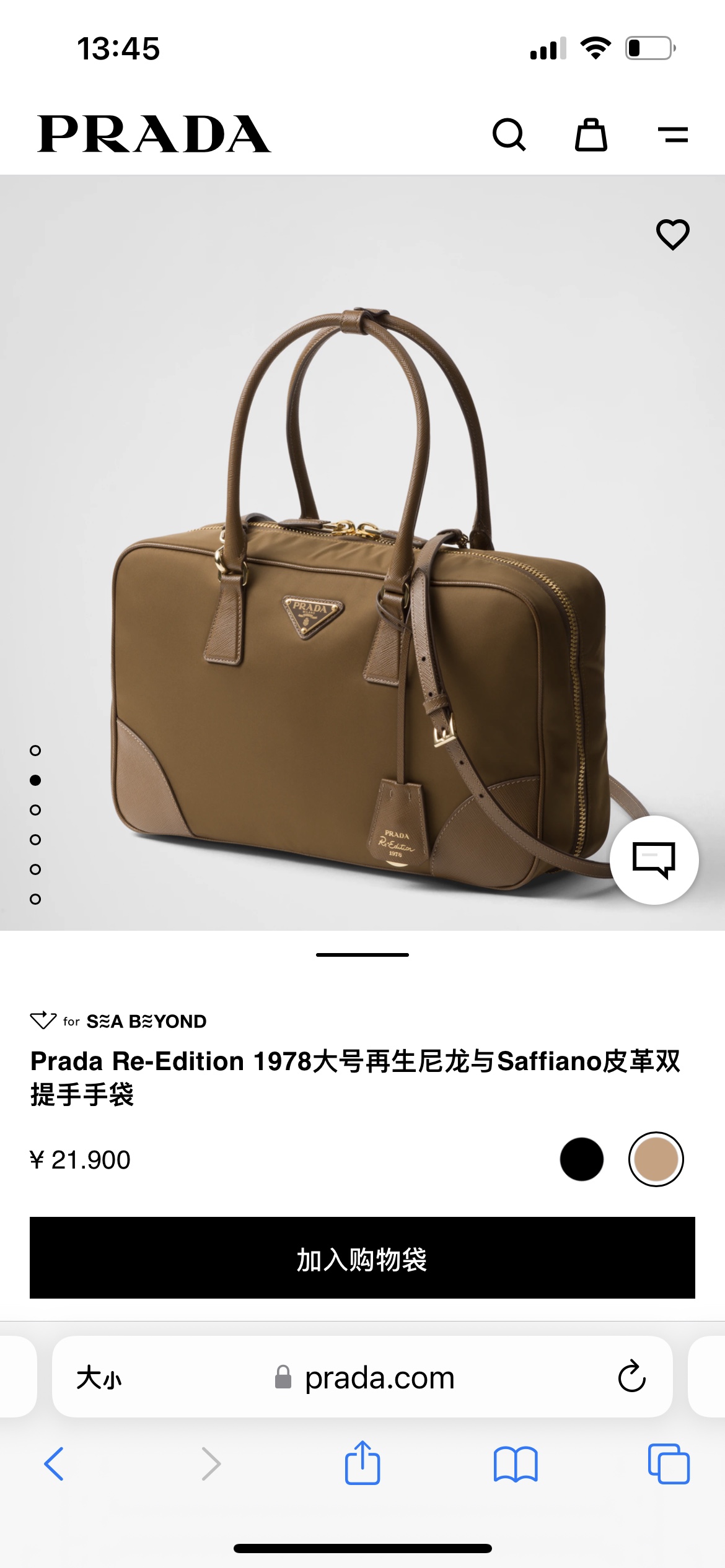Select the black color swatch
725x1568 pixels.
581,1159
